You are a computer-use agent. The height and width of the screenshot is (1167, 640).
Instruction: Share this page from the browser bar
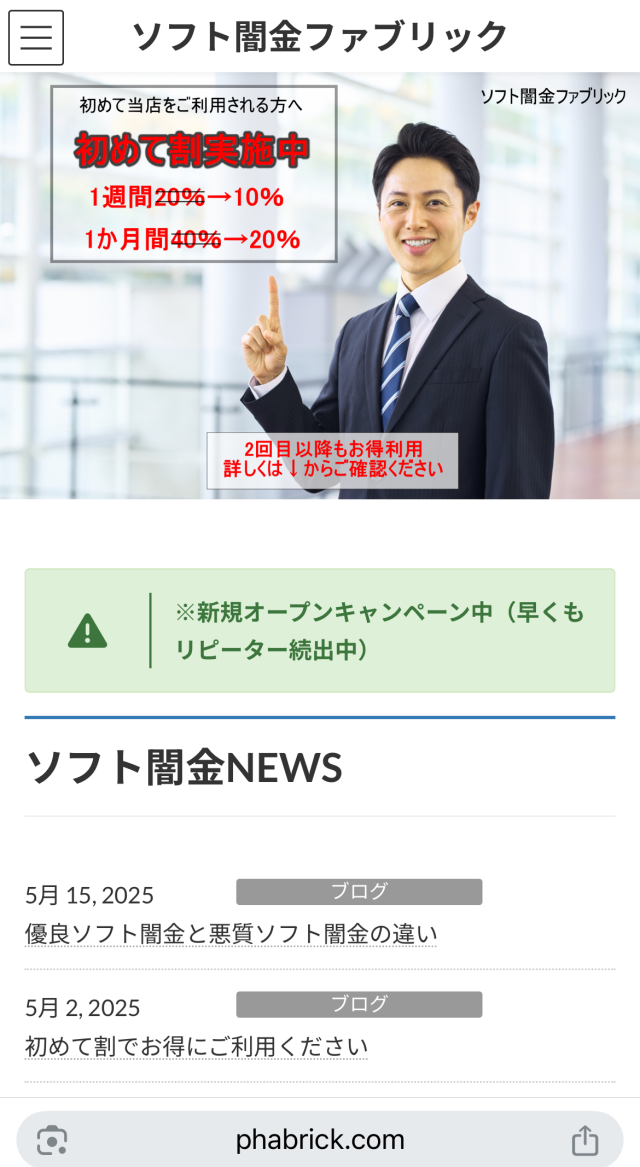click(x=584, y=1140)
